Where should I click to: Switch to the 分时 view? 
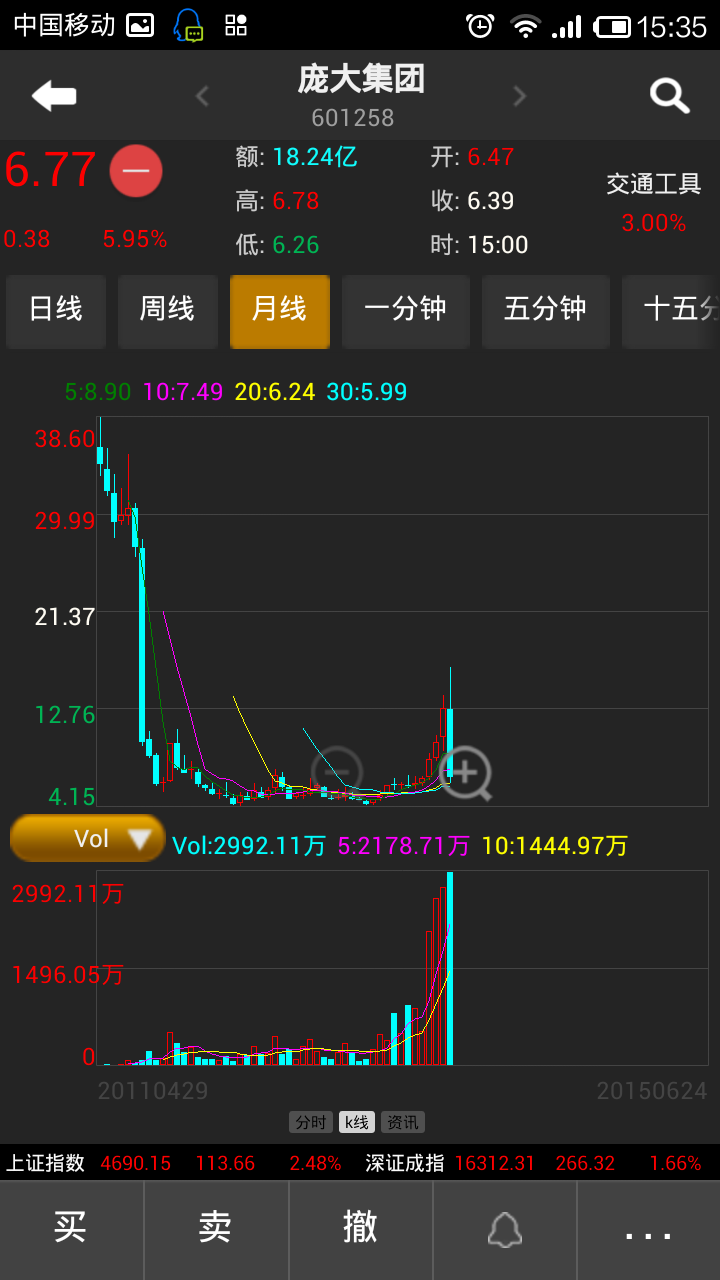pos(310,1122)
